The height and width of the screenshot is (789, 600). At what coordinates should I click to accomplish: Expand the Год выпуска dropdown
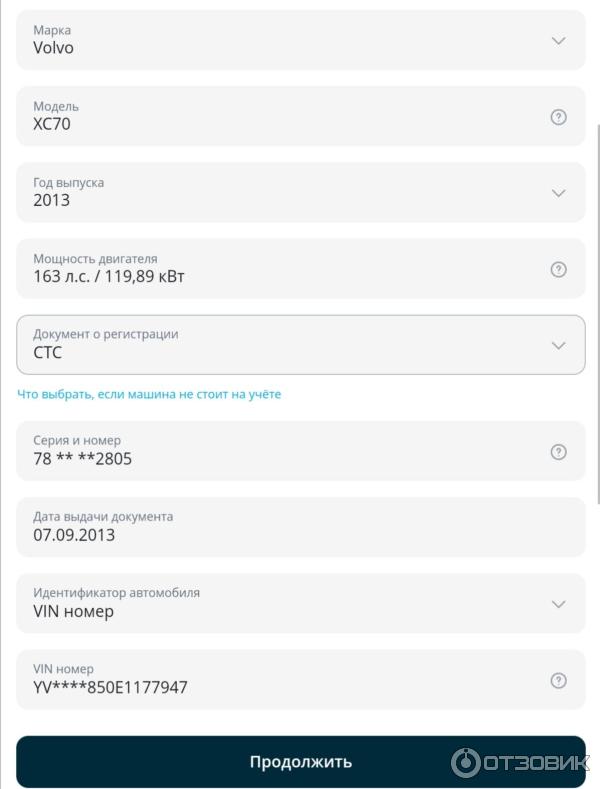tap(558, 193)
